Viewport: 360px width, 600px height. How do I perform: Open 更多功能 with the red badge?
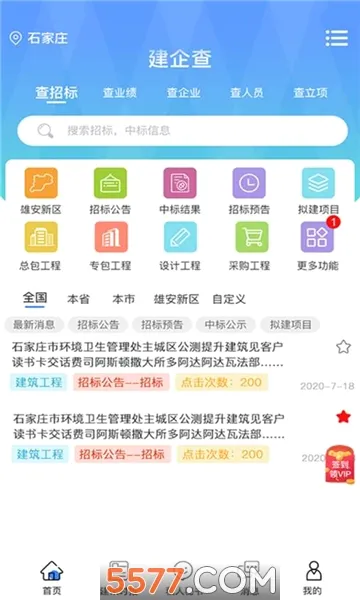pos(318,245)
